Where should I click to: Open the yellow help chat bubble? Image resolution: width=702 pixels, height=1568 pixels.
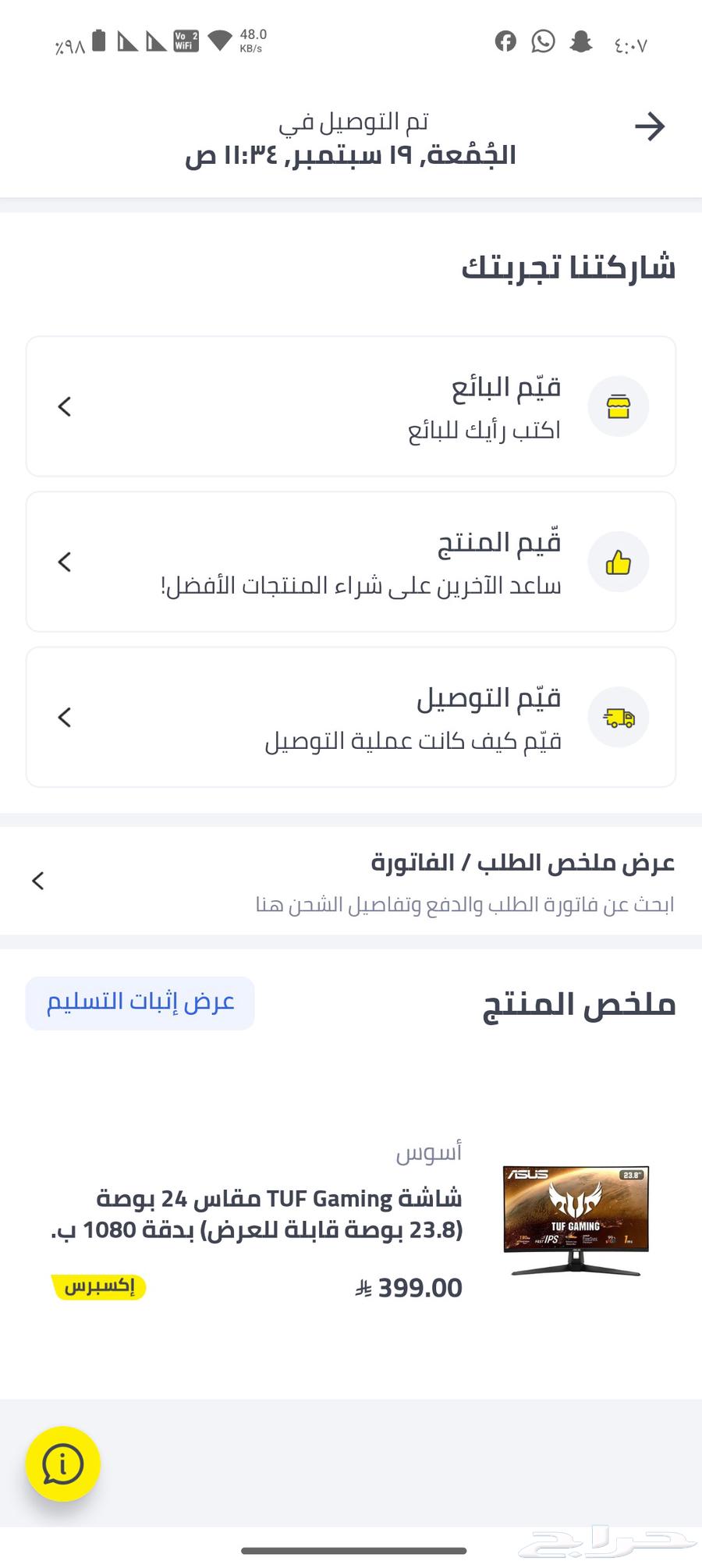63,1463
